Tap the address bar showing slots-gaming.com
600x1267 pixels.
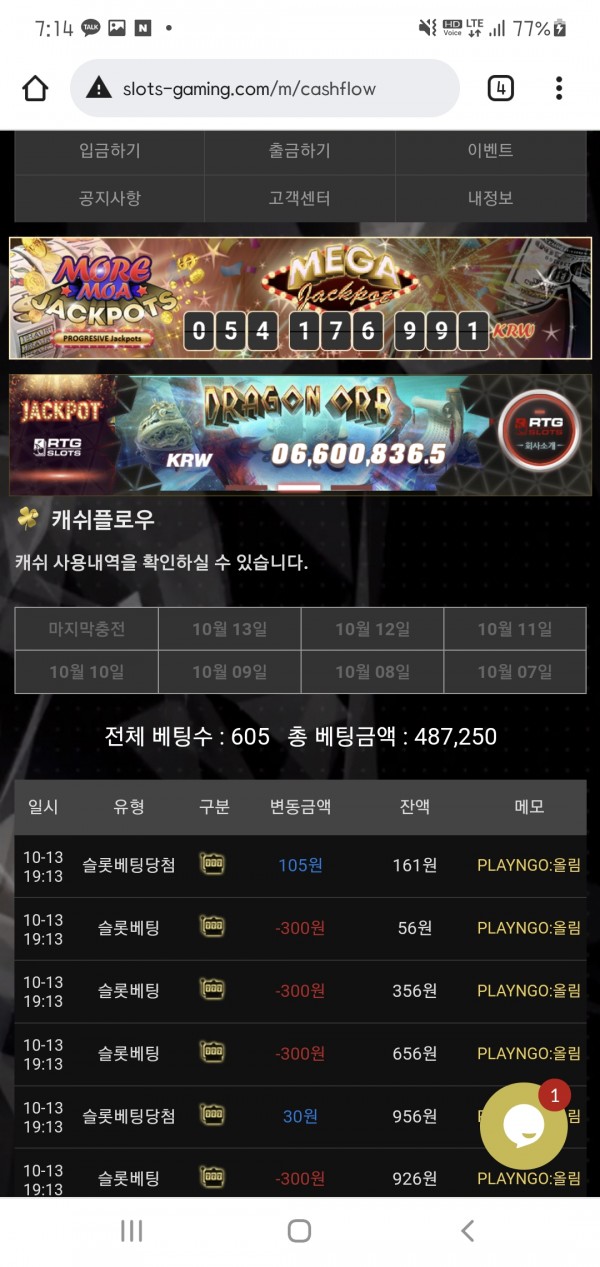click(x=265, y=89)
